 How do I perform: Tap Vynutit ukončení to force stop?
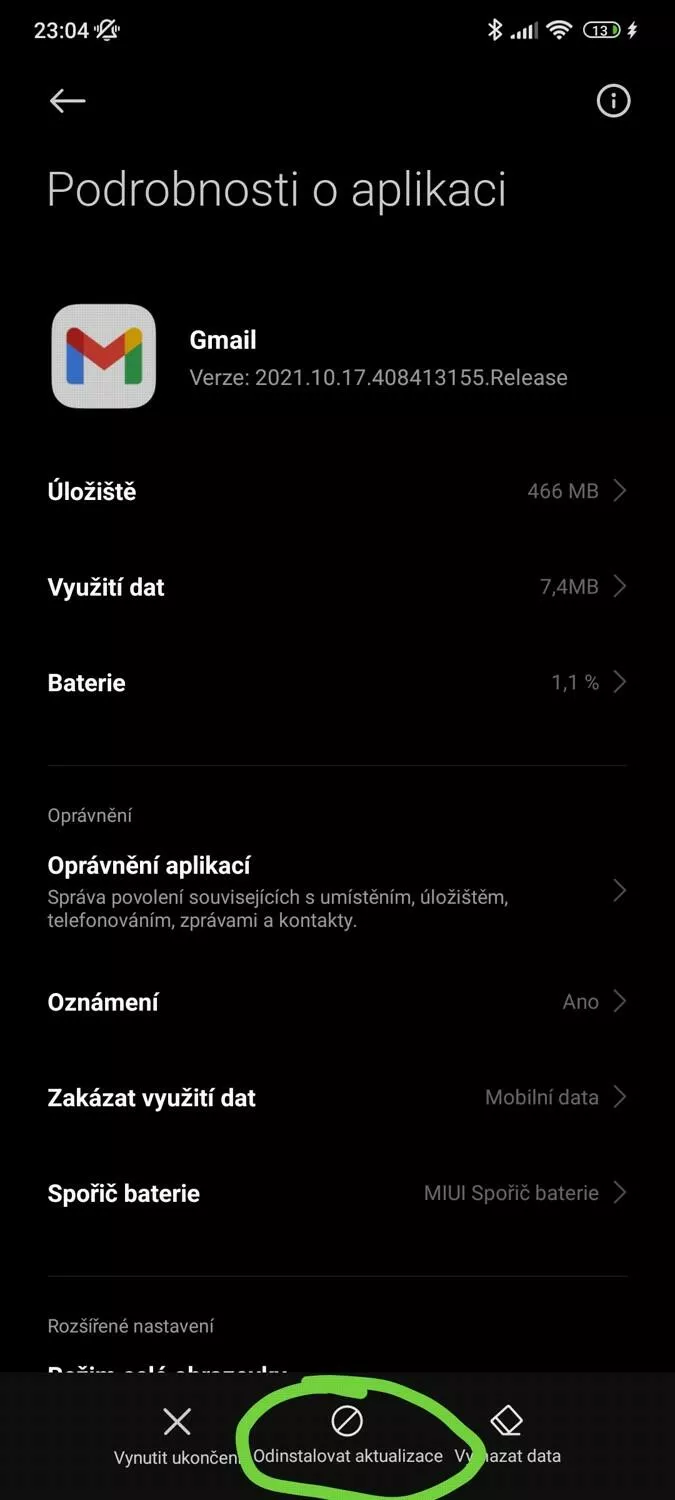point(177,1437)
